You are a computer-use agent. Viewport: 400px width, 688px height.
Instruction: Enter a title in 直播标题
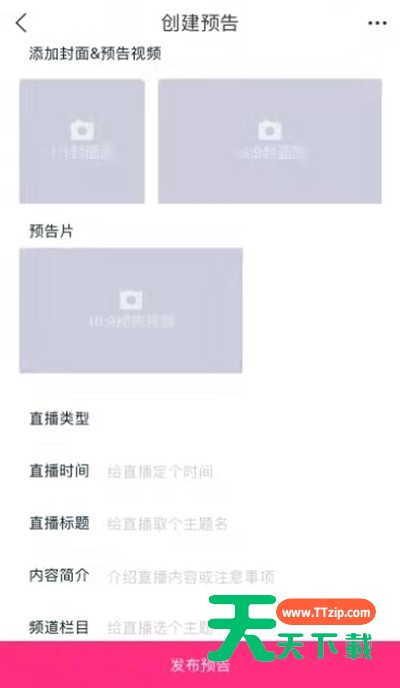click(200, 523)
